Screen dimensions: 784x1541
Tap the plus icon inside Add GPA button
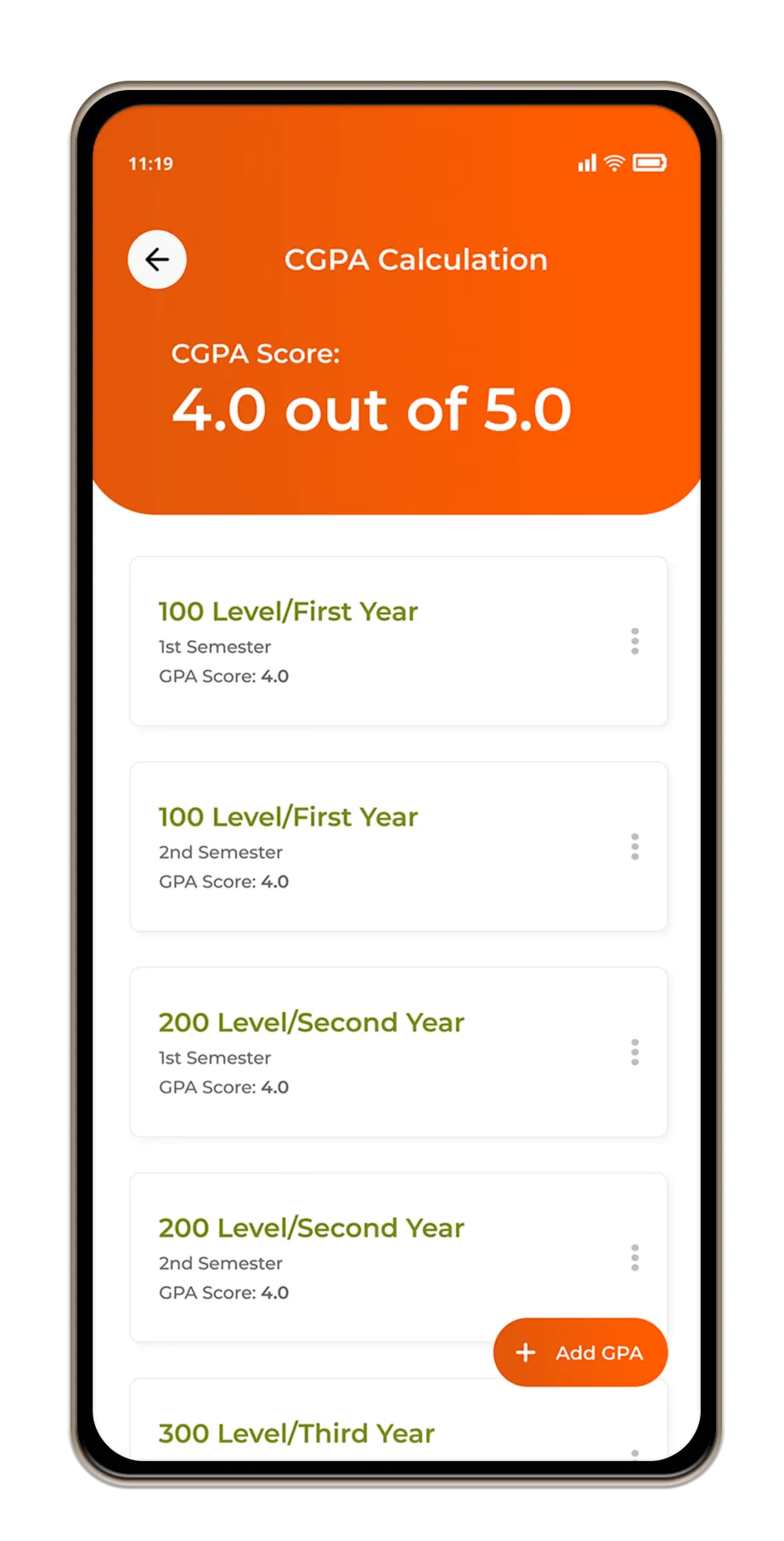coord(525,1352)
